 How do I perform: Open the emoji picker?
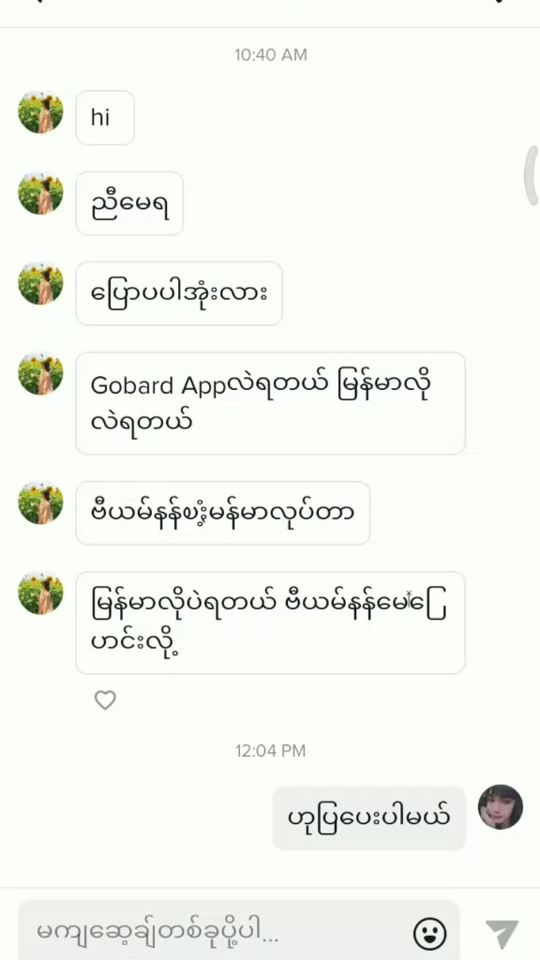point(430,934)
